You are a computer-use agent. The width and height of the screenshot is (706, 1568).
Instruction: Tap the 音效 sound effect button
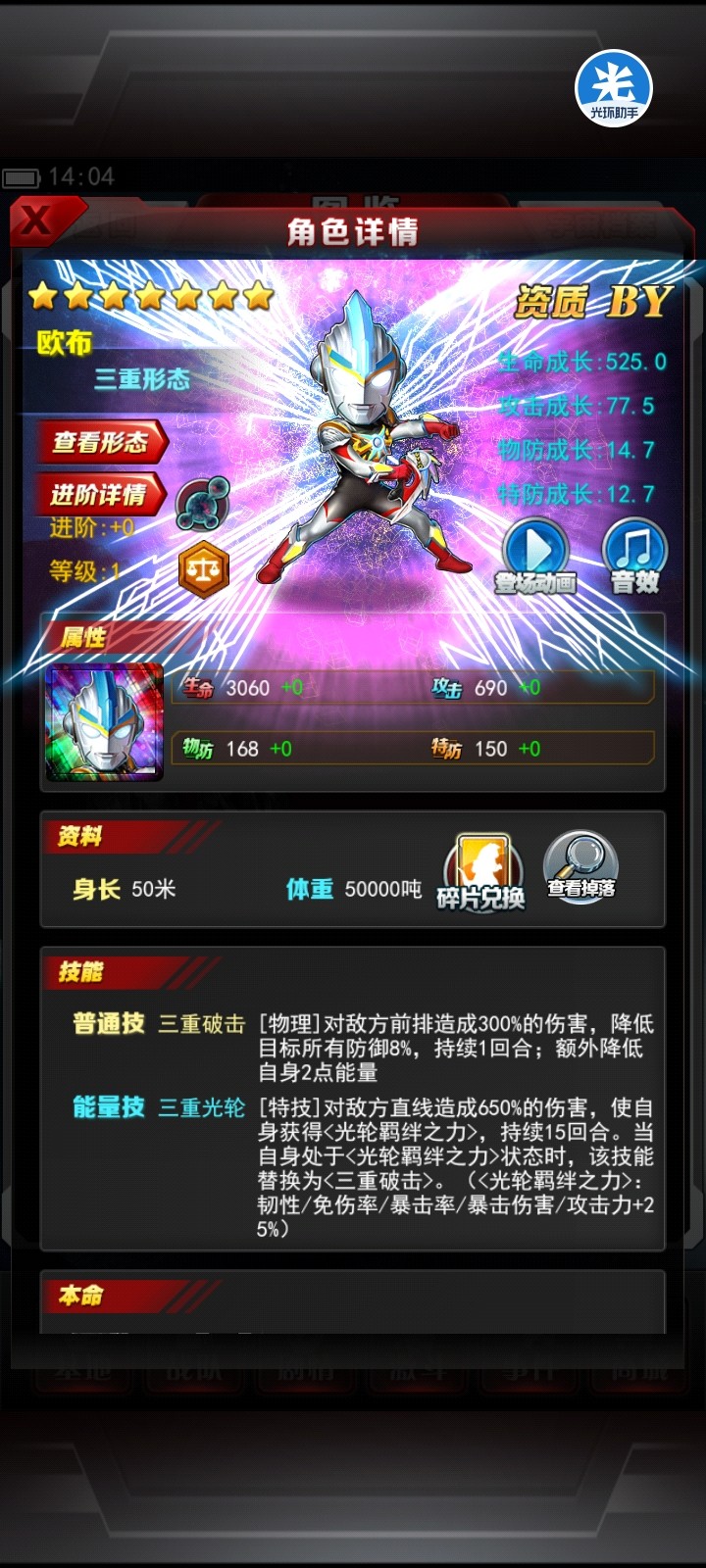(x=634, y=556)
